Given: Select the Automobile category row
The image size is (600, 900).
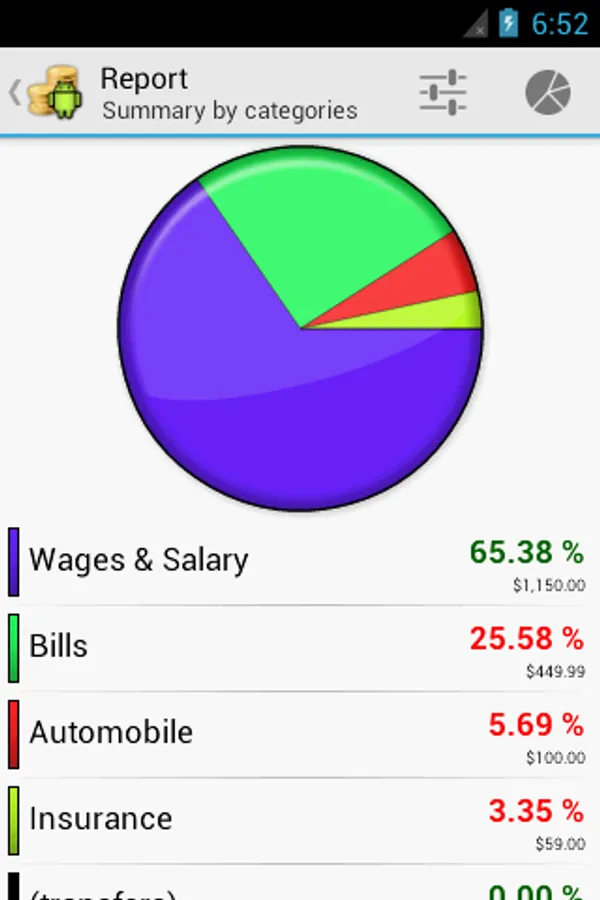Looking at the screenshot, I should [x=298, y=733].
